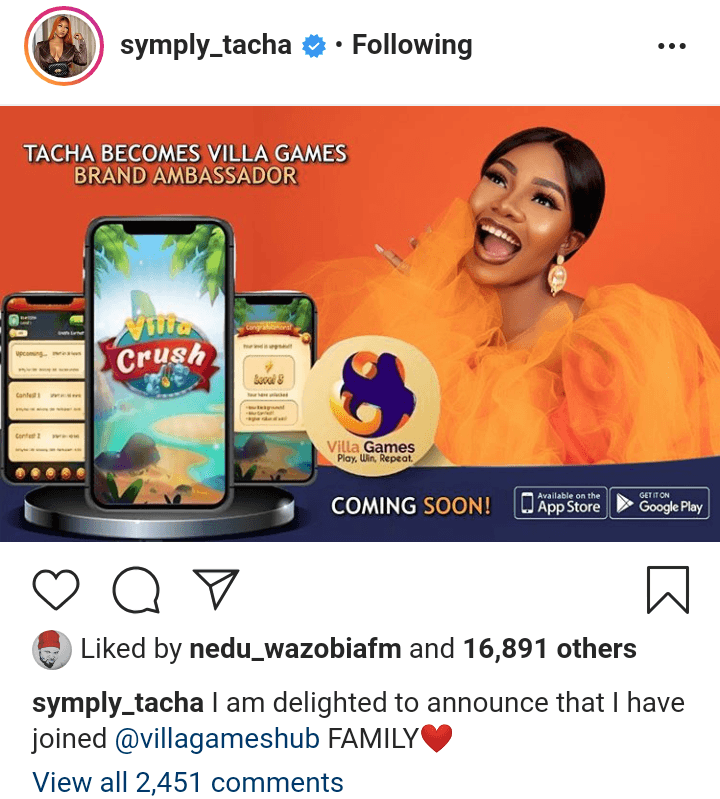Open the post's three-dot options menu

[x=671, y=46]
